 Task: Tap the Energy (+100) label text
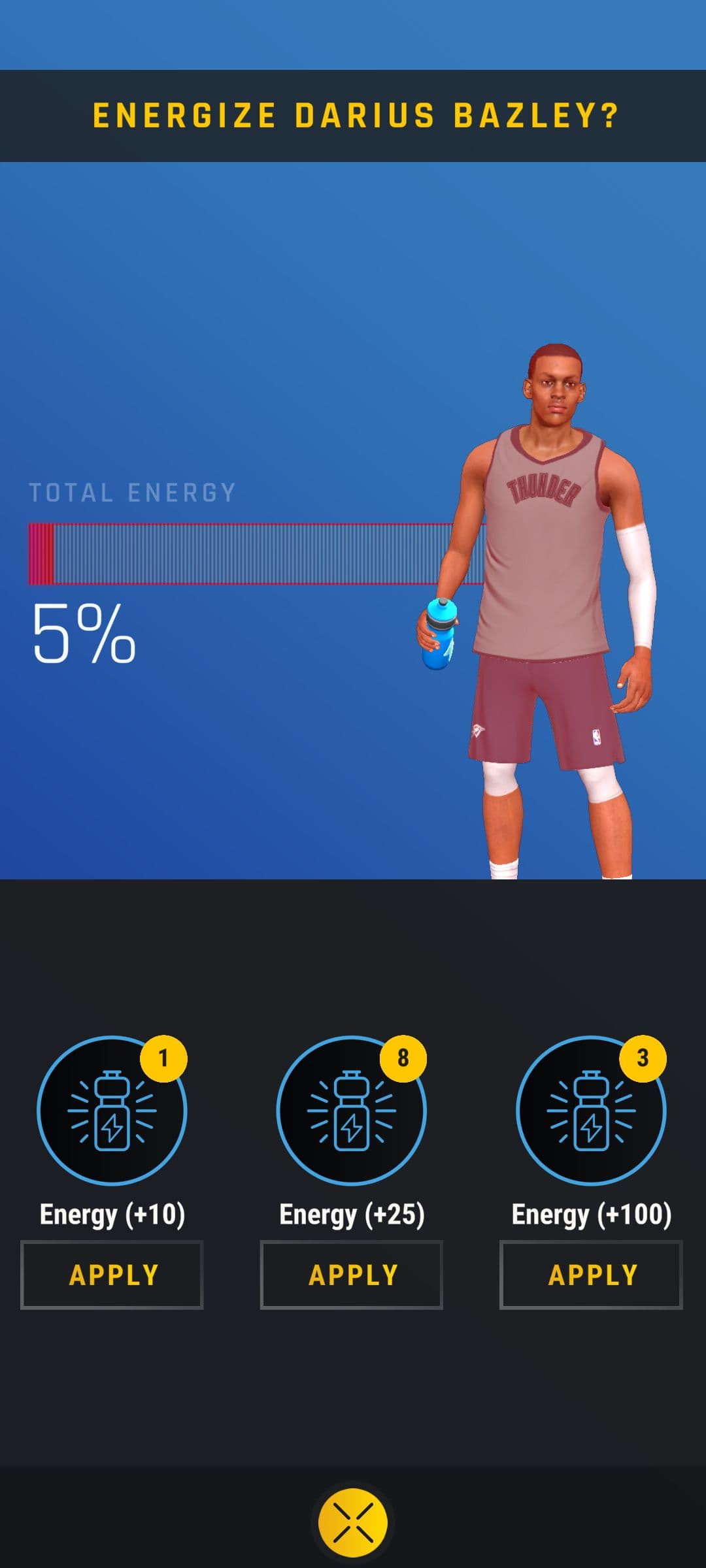click(x=590, y=1213)
